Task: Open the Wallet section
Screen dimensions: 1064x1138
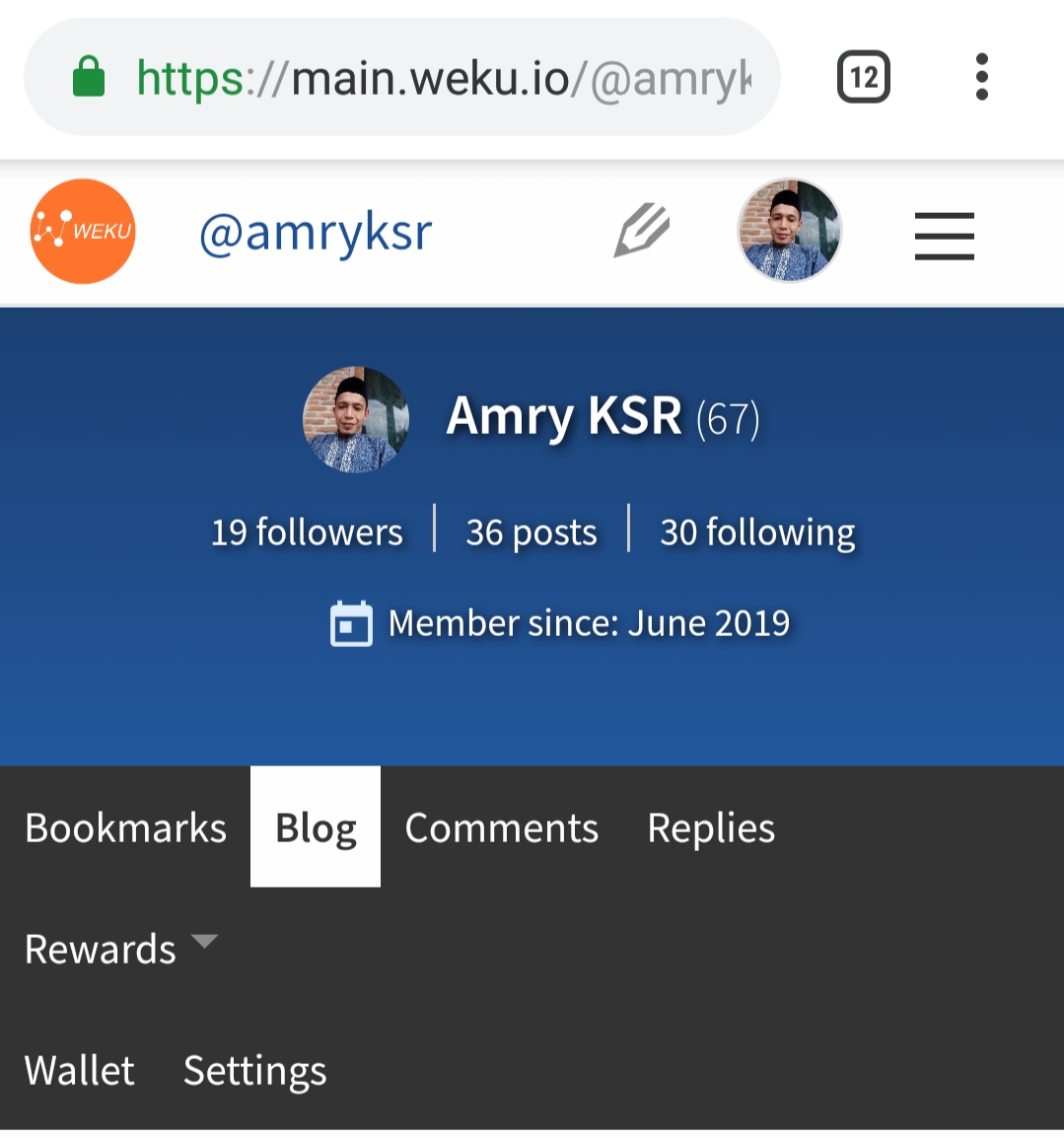Action: click(x=80, y=1070)
